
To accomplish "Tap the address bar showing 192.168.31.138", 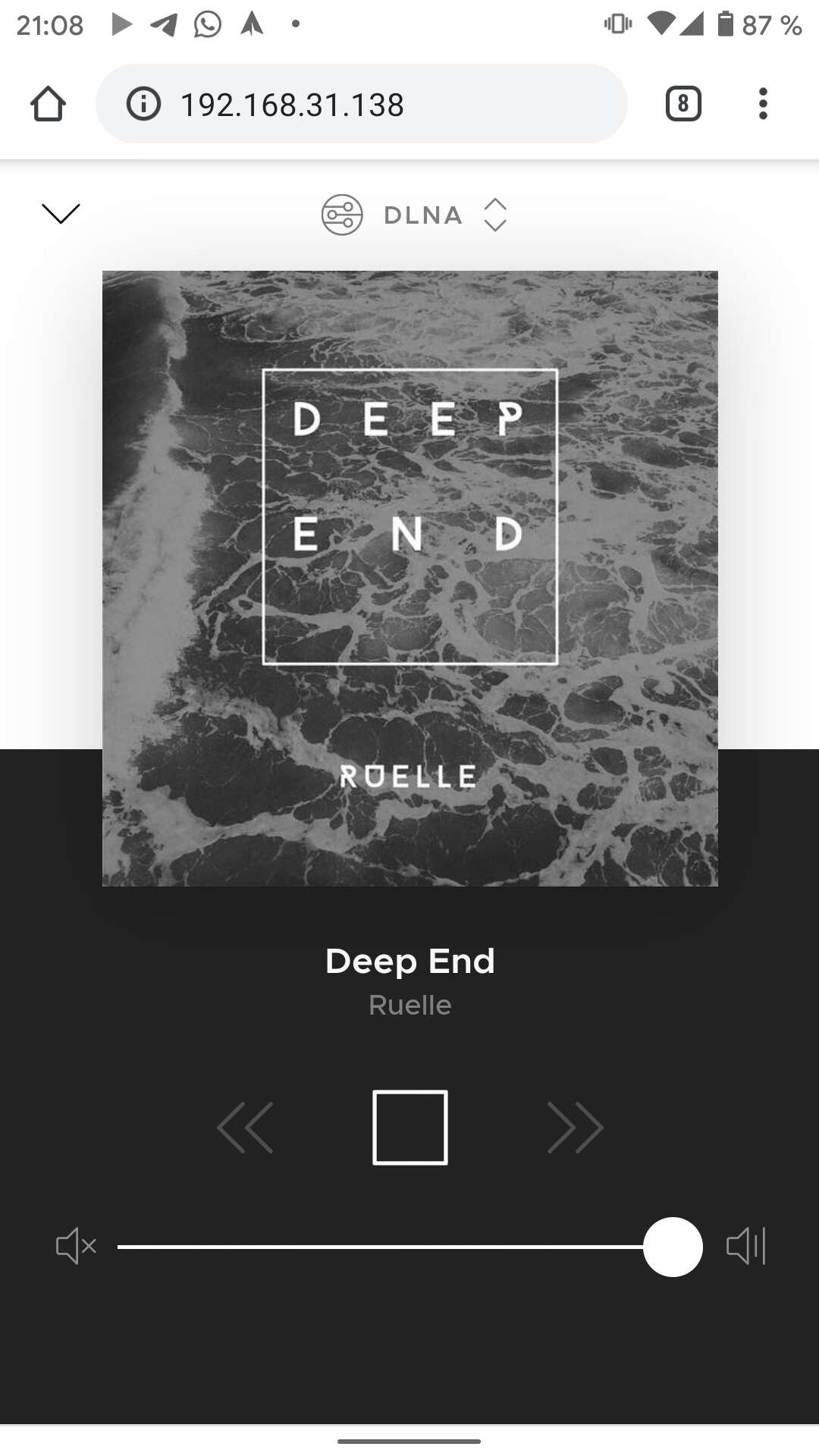I will click(362, 104).
